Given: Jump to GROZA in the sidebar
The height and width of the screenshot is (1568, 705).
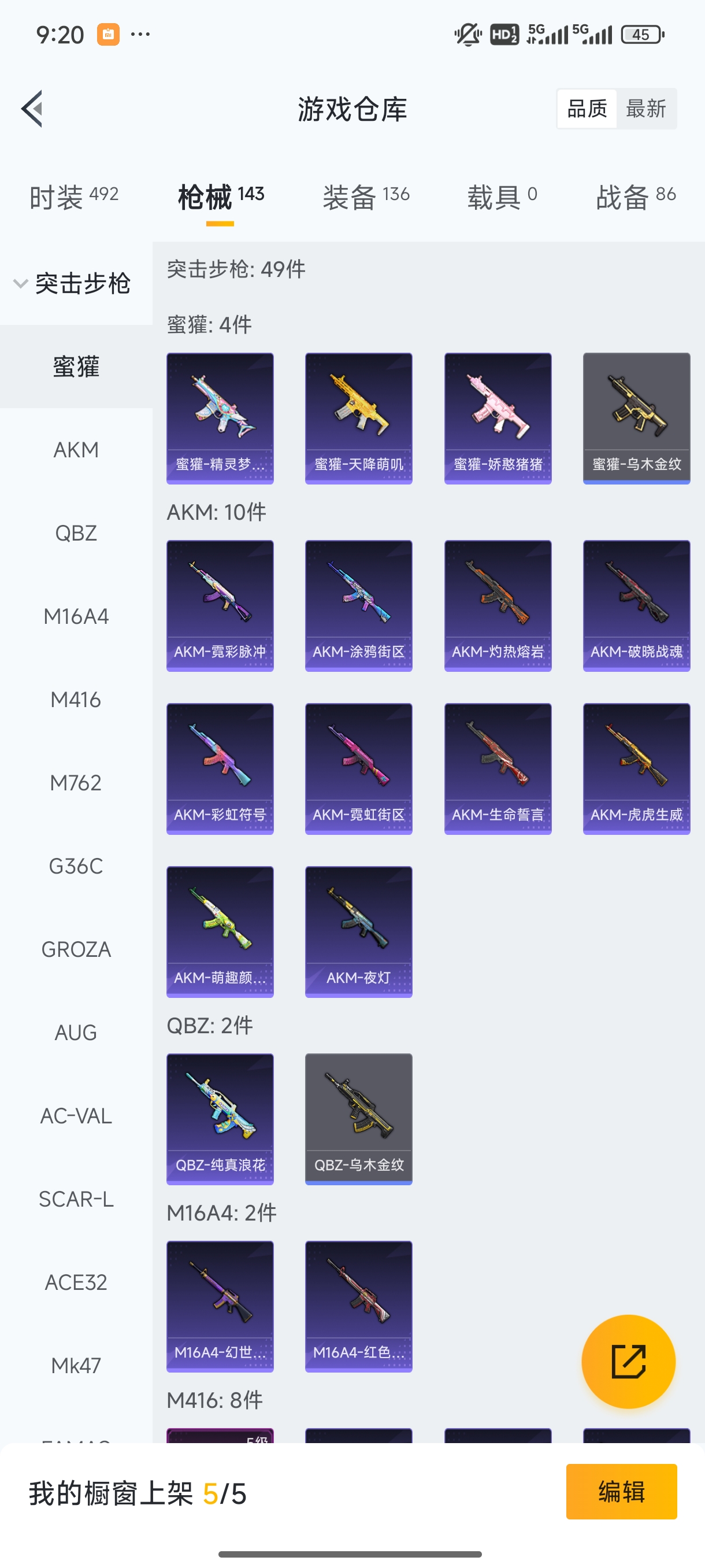Looking at the screenshot, I should click(76, 949).
